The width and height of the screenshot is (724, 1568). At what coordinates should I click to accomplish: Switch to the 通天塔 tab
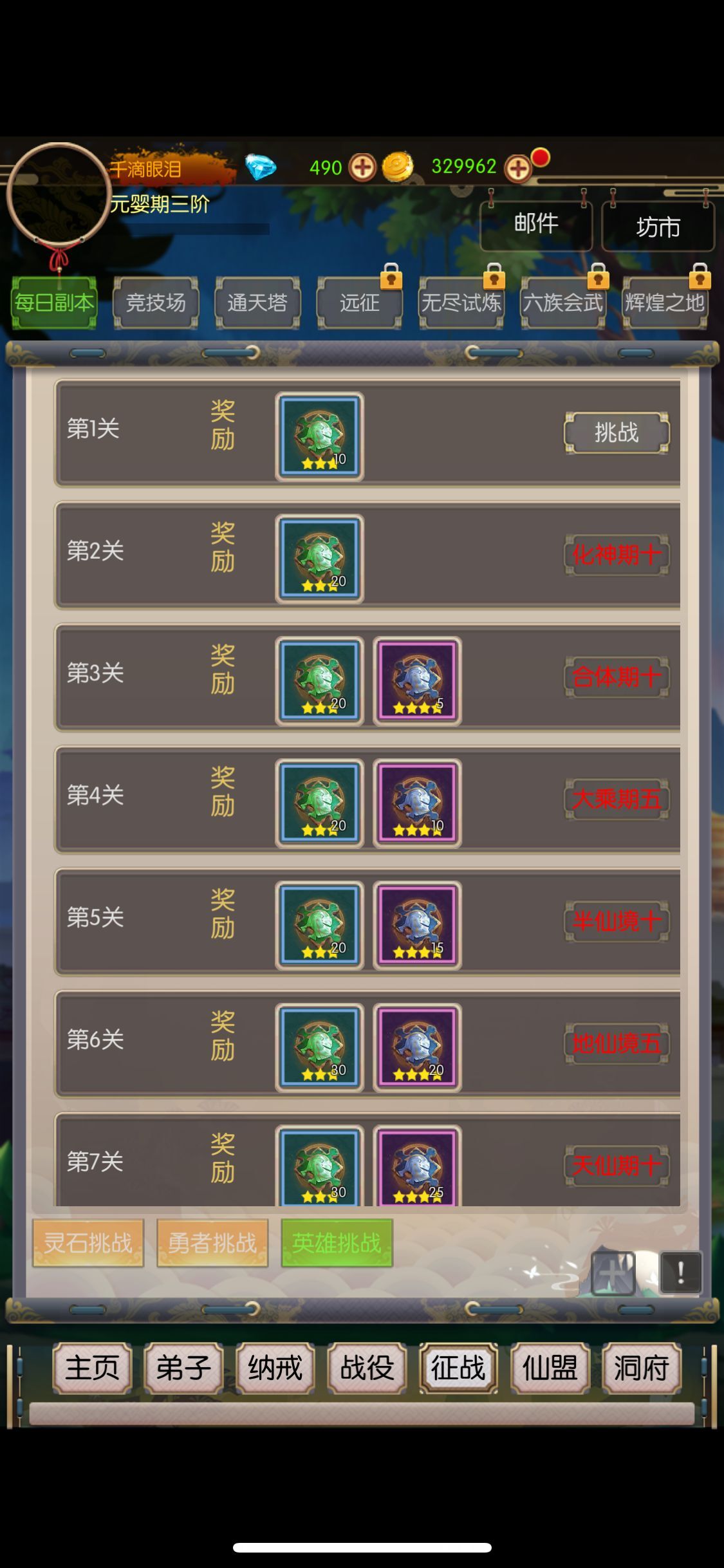click(x=257, y=303)
